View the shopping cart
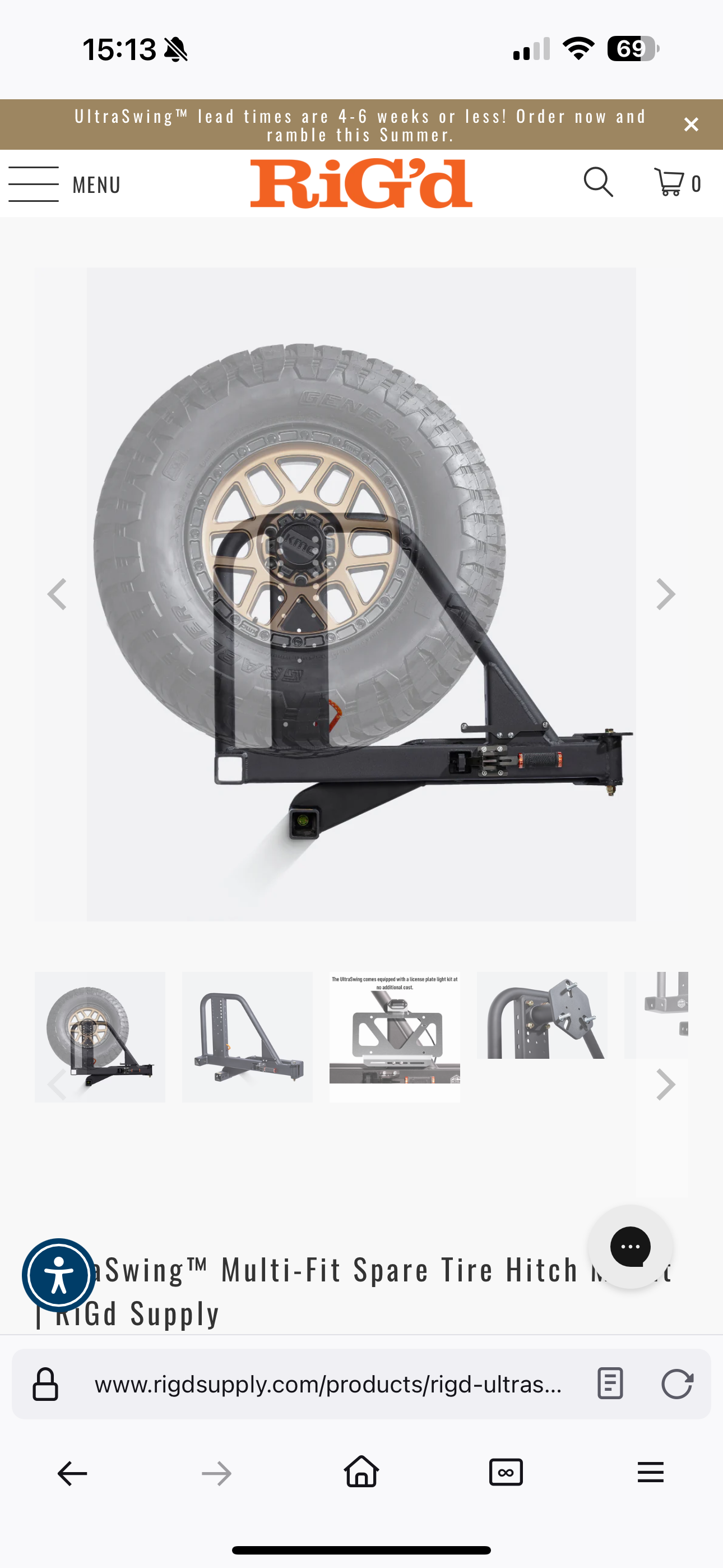 point(678,182)
